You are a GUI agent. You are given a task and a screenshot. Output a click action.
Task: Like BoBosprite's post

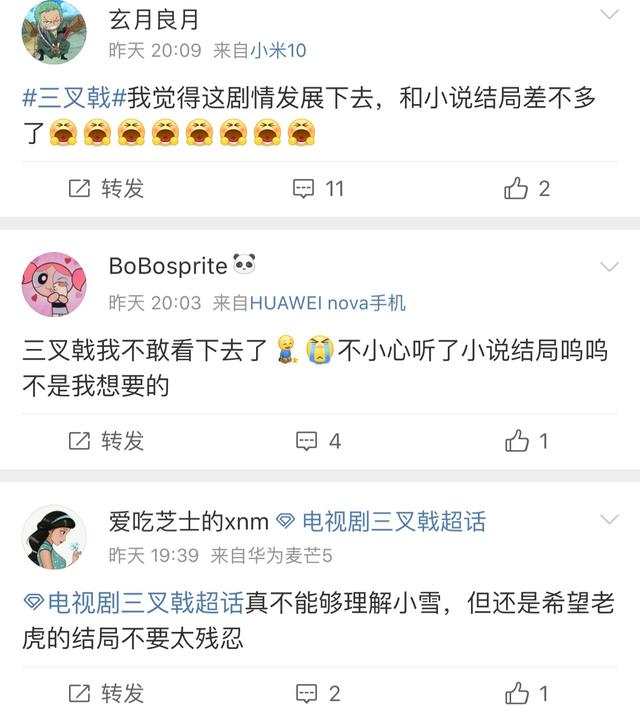coord(527,440)
